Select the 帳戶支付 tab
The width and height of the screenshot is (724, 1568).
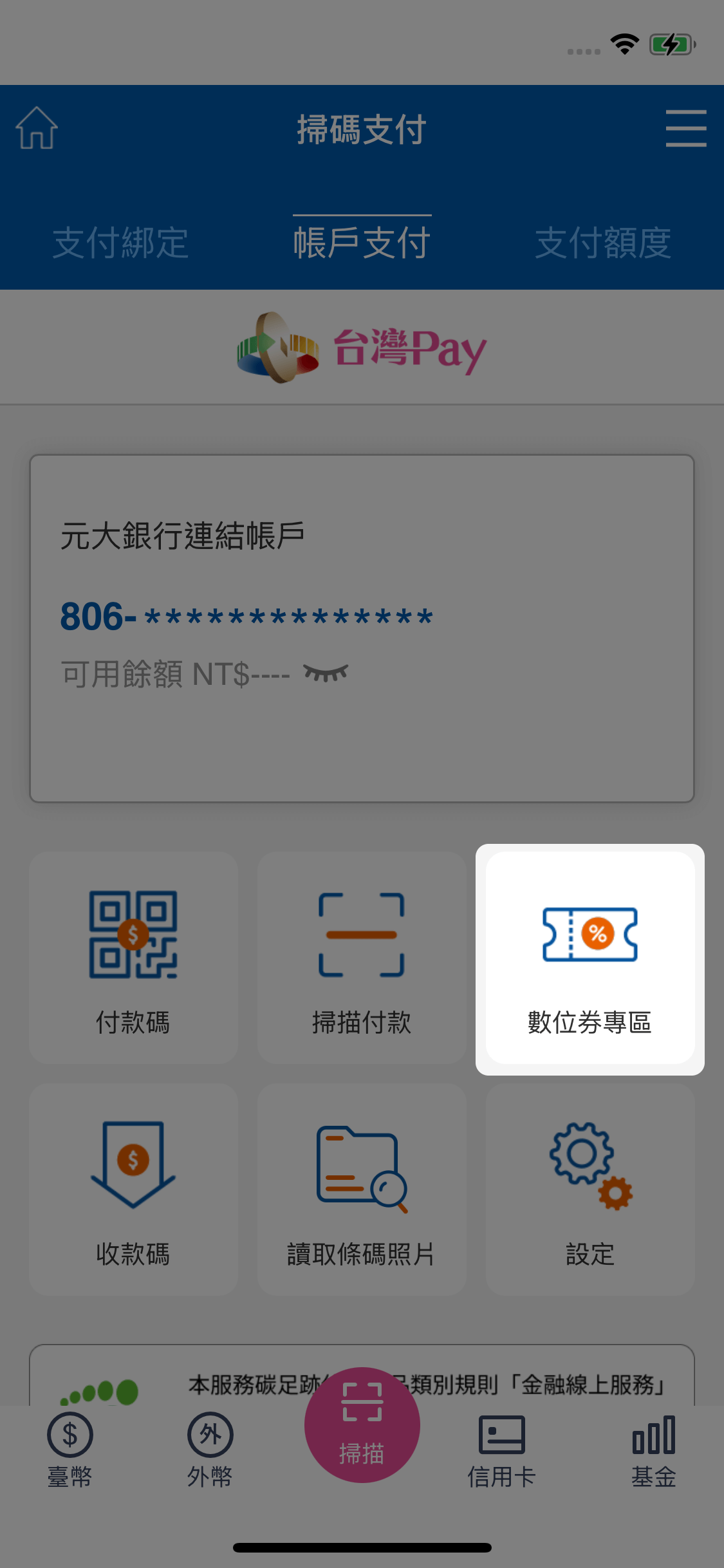click(362, 243)
